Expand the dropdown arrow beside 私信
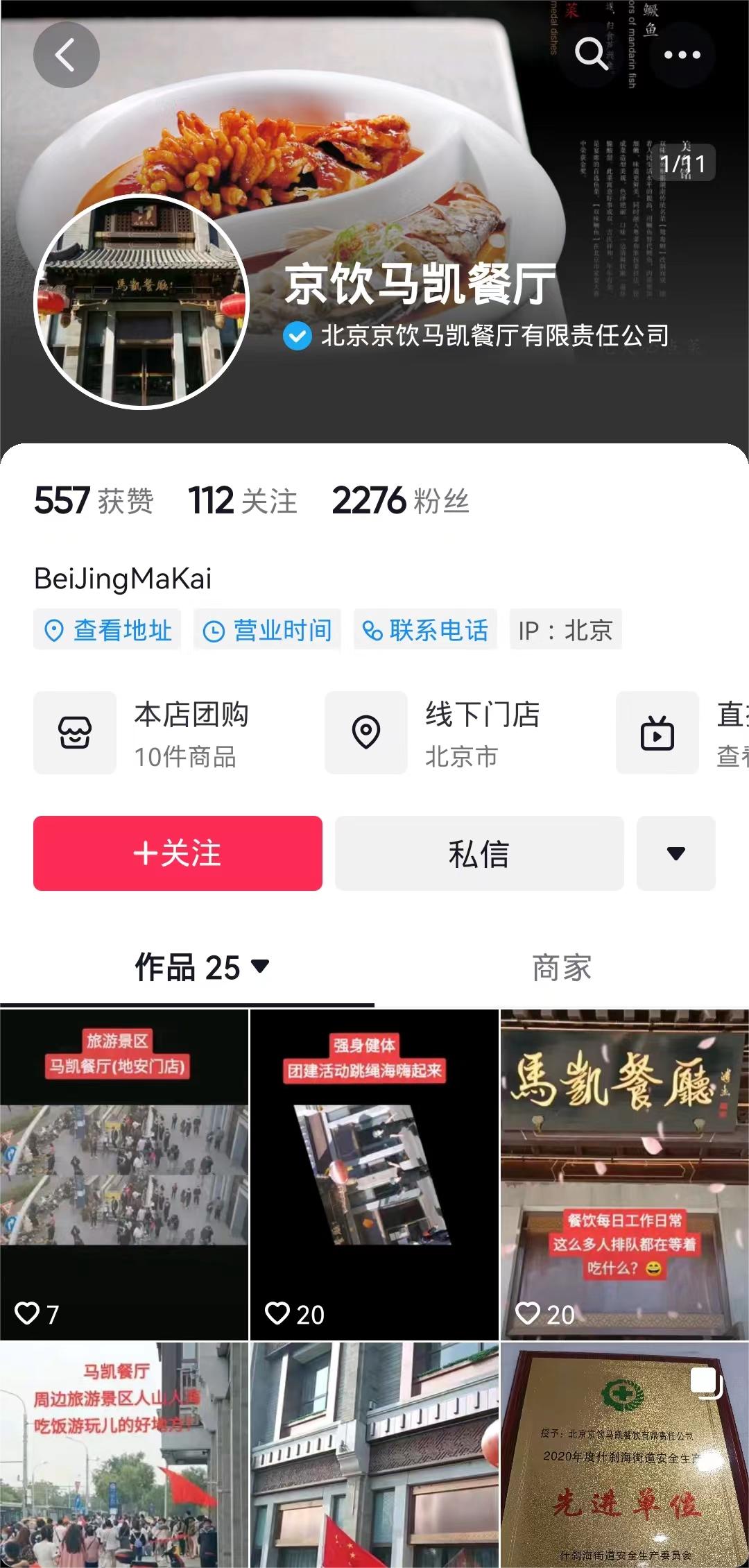 [675, 853]
